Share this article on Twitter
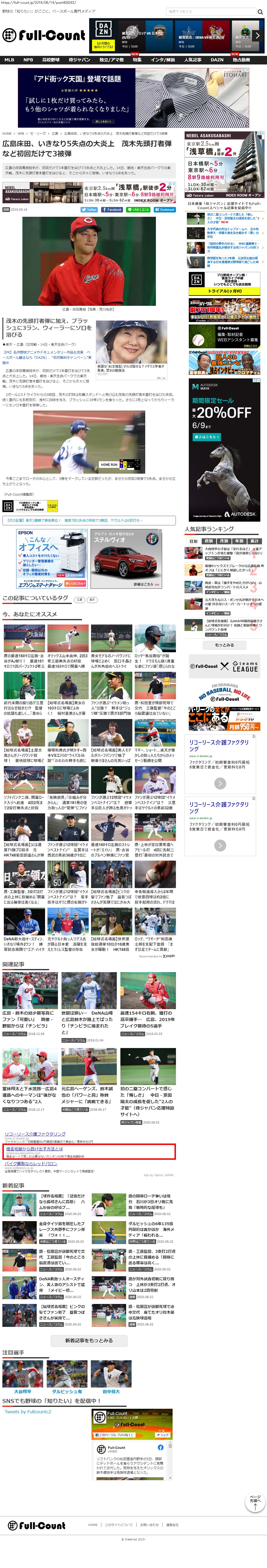Screen dimensions: 267x1568 click(x=89, y=209)
